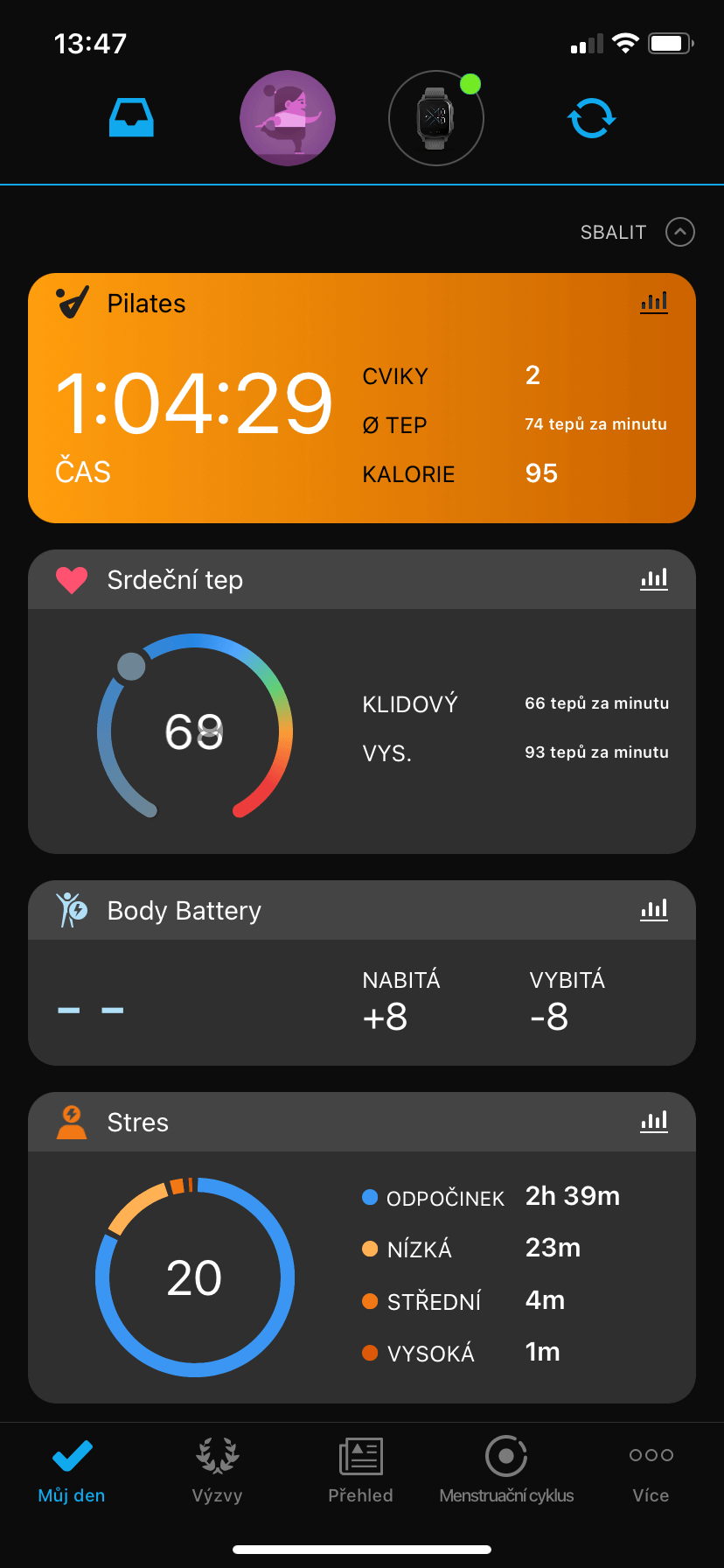View Stres chart icon
The width and height of the screenshot is (724, 1568).
click(x=654, y=1122)
